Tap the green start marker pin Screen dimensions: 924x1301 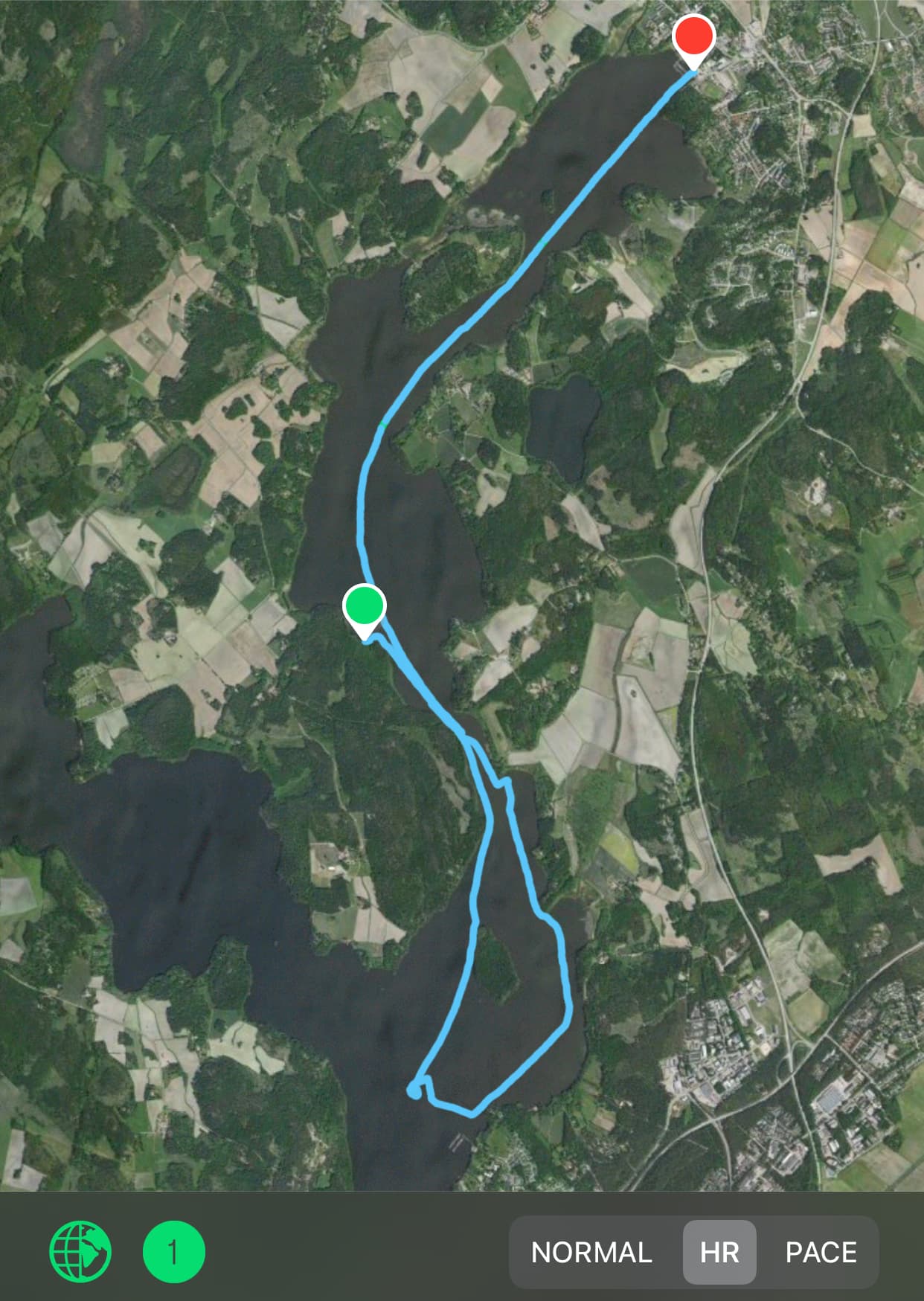pyautogui.click(x=364, y=607)
